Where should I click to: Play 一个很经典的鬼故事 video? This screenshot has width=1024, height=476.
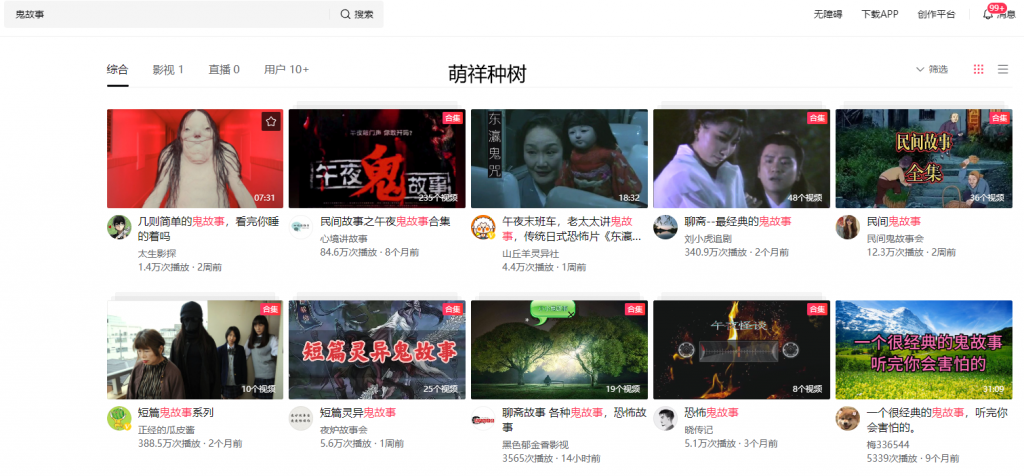coord(923,349)
